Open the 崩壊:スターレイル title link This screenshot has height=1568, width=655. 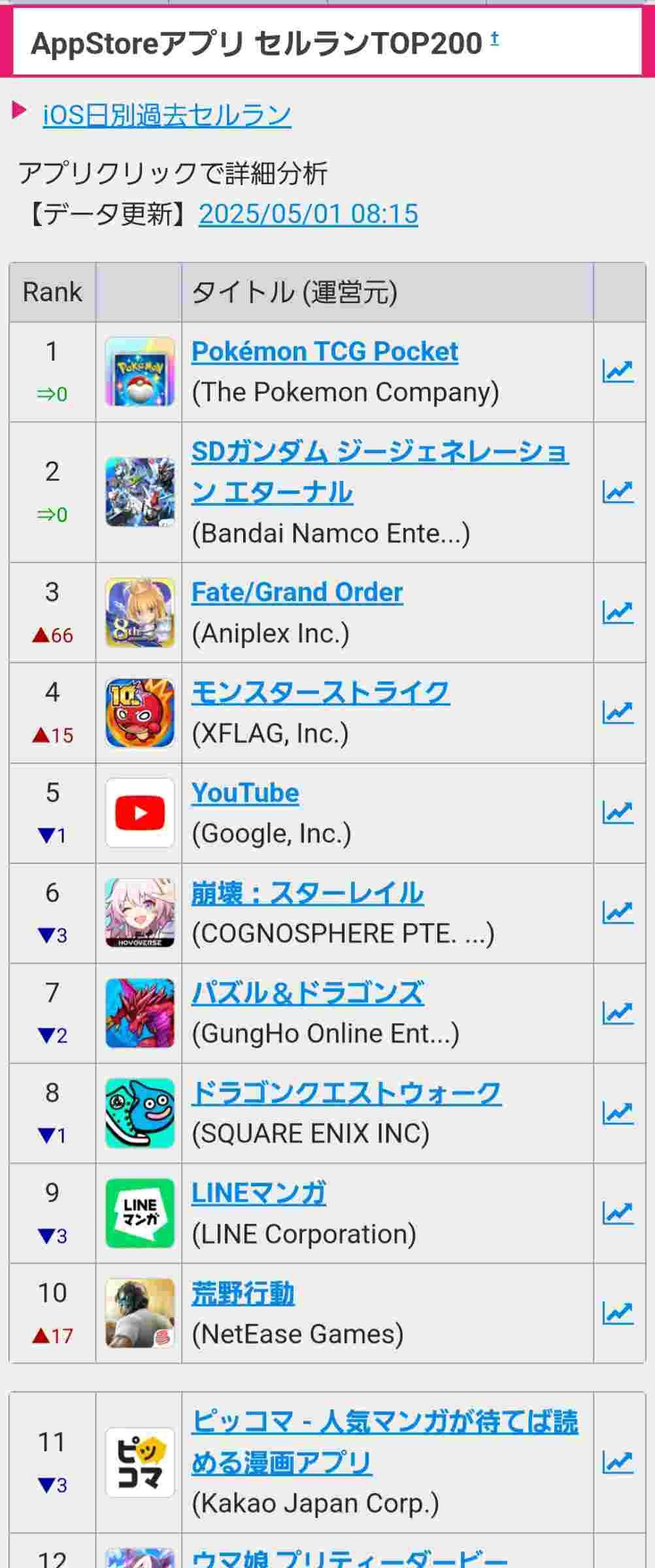coord(307,893)
